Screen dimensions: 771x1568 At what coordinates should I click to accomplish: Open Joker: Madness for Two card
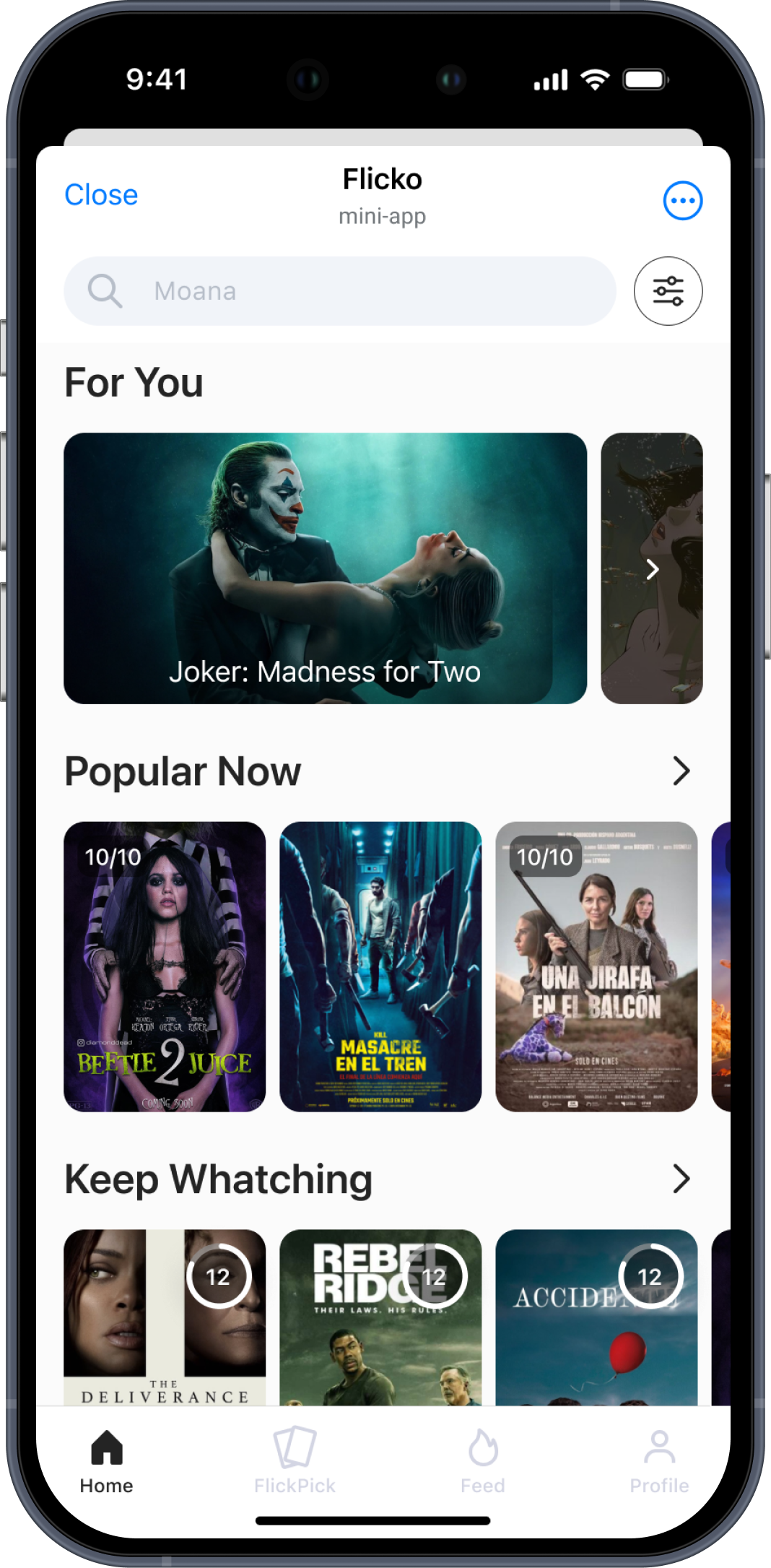(325, 568)
